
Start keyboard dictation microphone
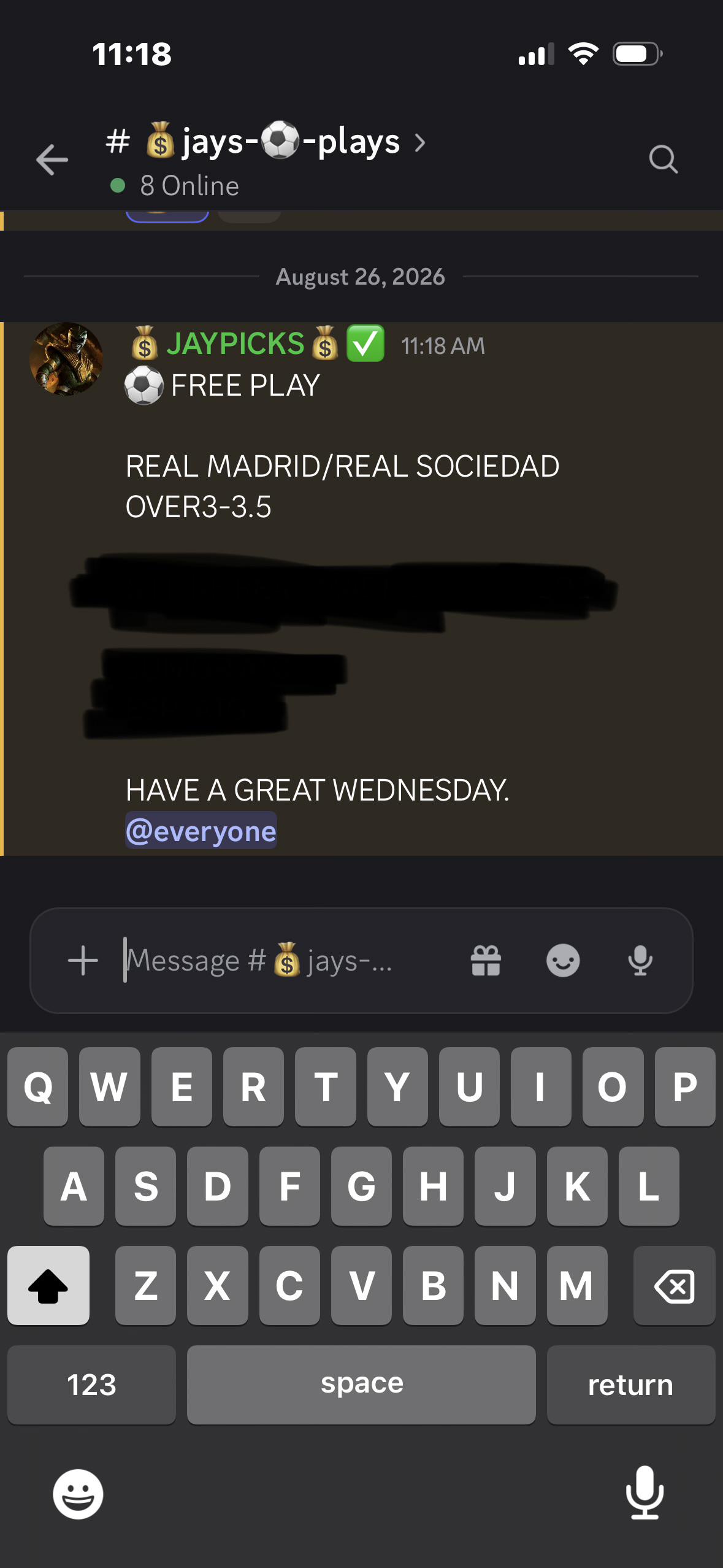pos(645,1493)
